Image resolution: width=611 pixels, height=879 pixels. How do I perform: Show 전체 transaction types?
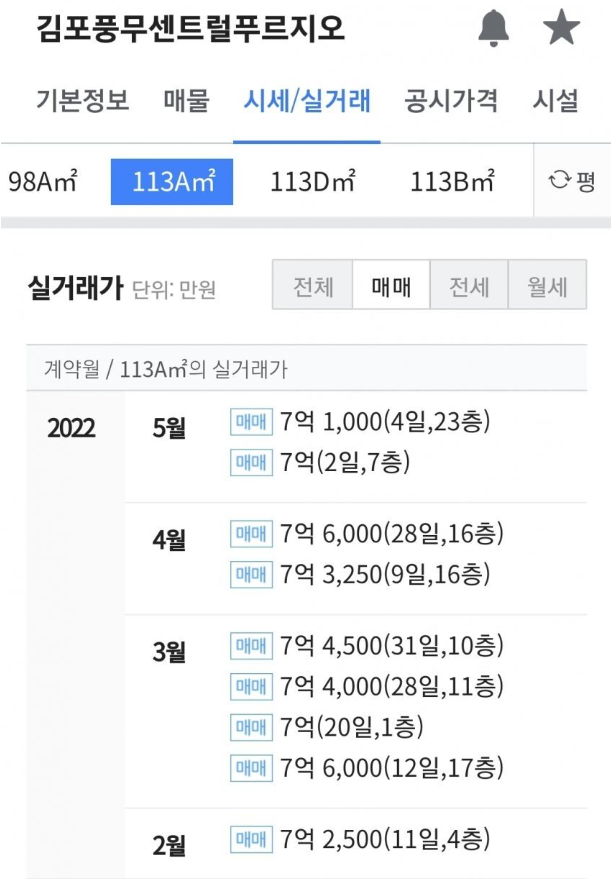pos(313,288)
